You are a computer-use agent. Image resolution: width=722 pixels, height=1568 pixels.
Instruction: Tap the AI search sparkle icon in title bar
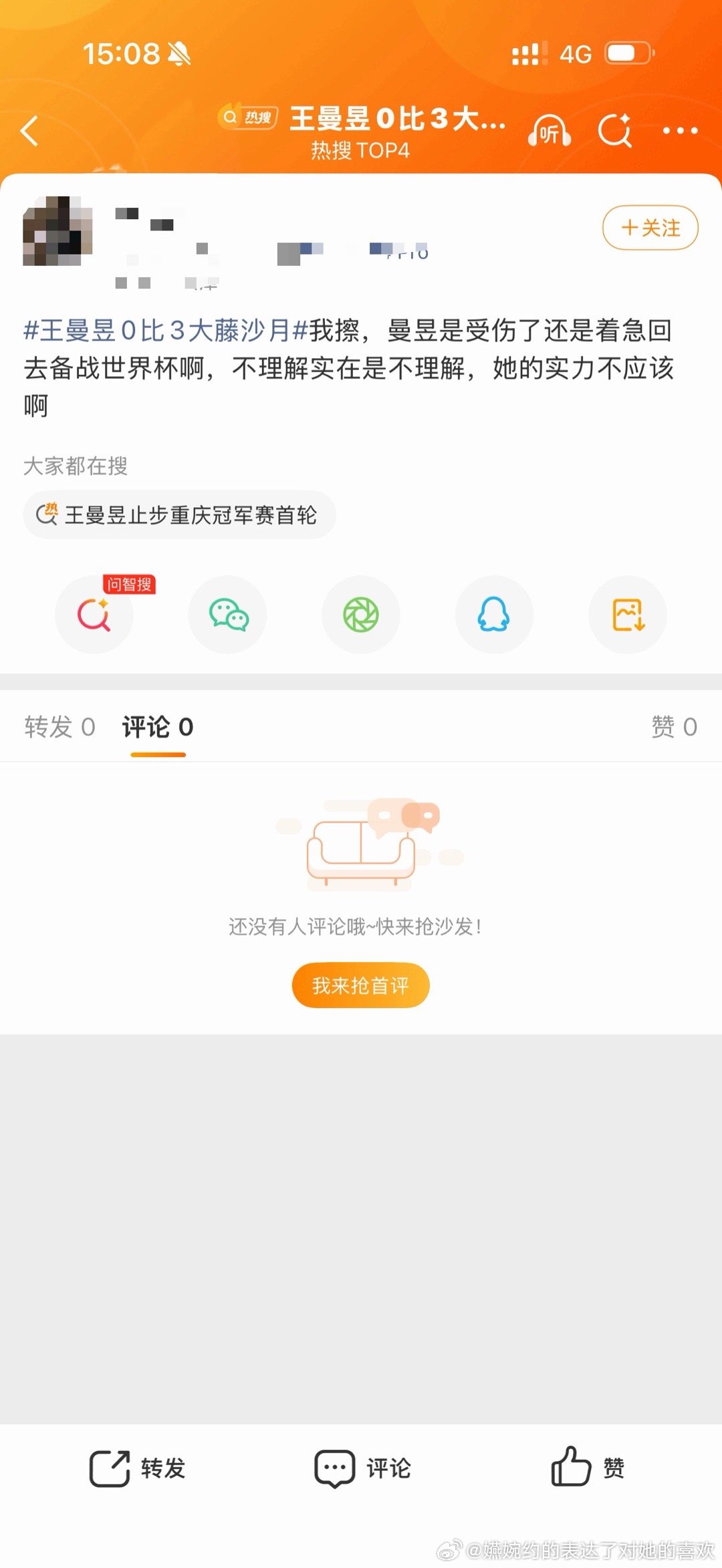point(616,131)
